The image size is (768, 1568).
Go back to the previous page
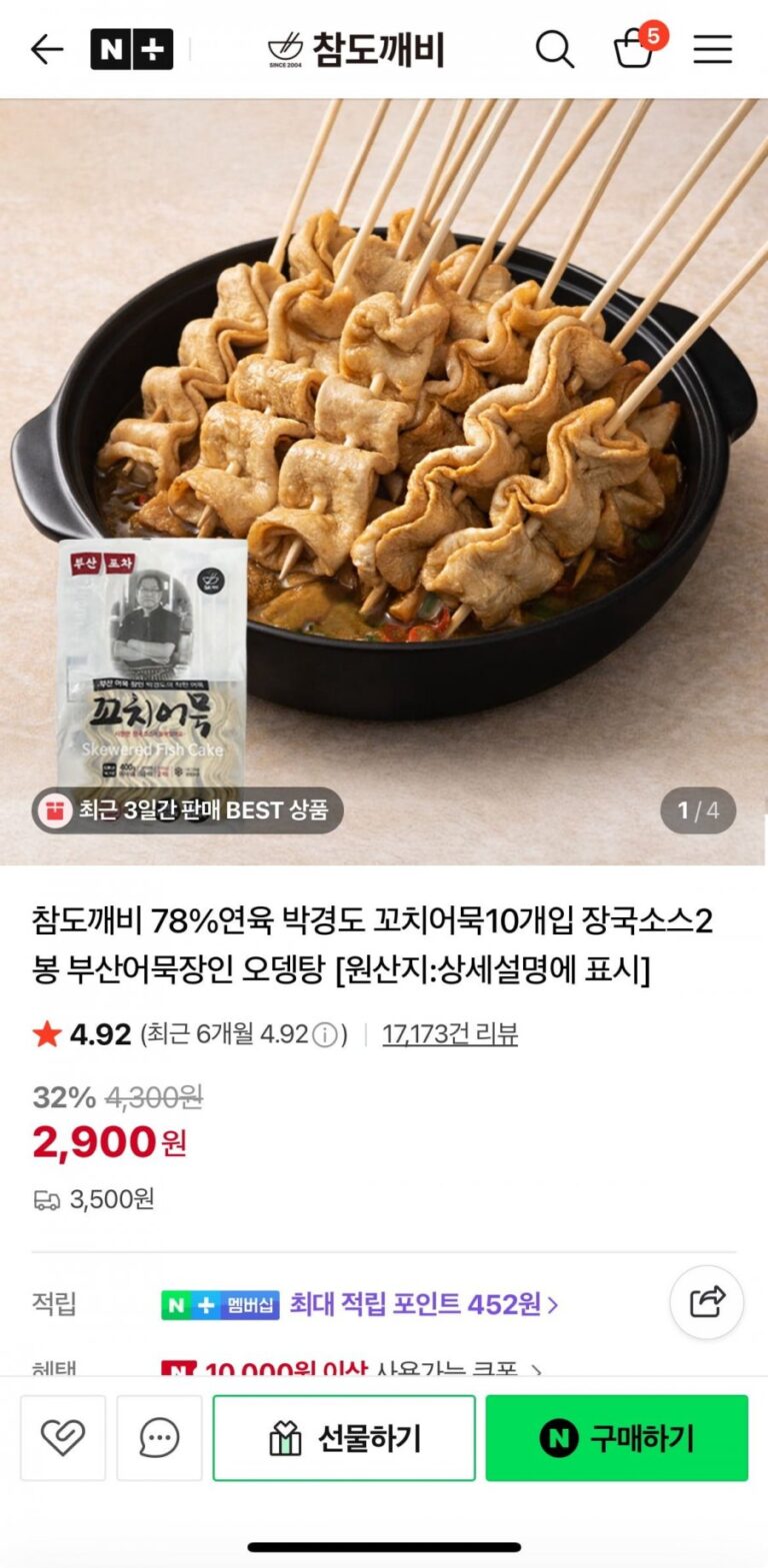click(47, 49)
